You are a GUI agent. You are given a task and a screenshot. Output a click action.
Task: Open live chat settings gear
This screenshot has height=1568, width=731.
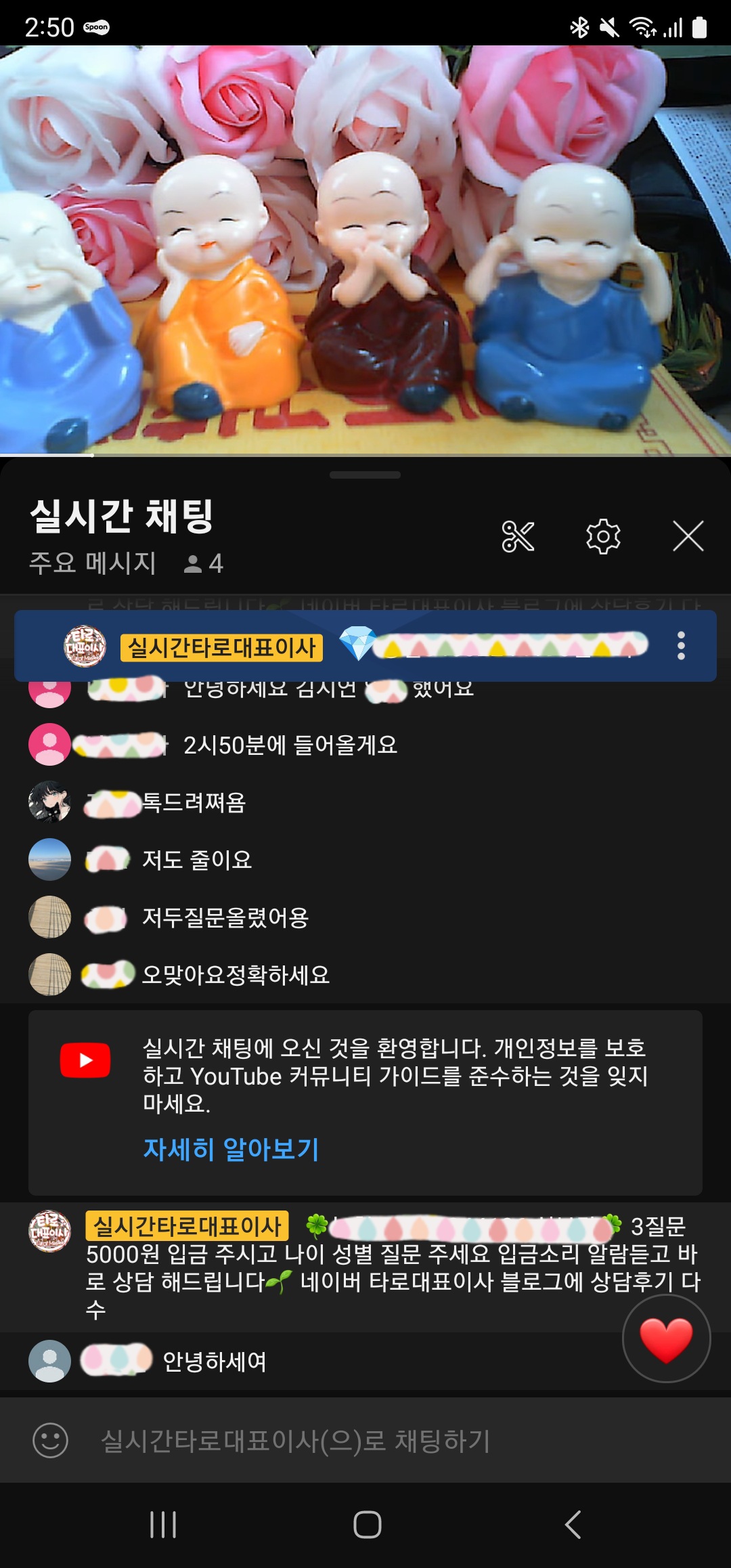point(603,537)
